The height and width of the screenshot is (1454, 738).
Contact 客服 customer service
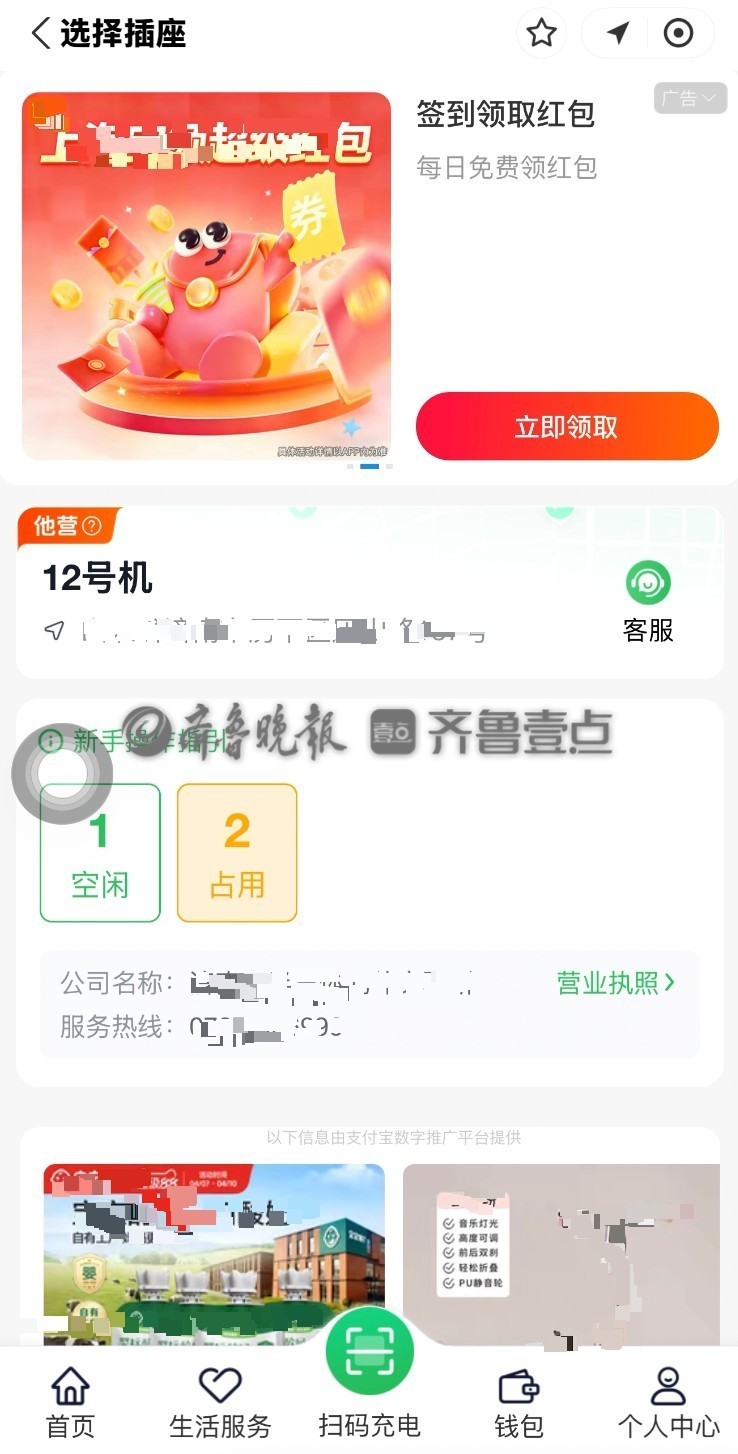[x=648, y=602]
